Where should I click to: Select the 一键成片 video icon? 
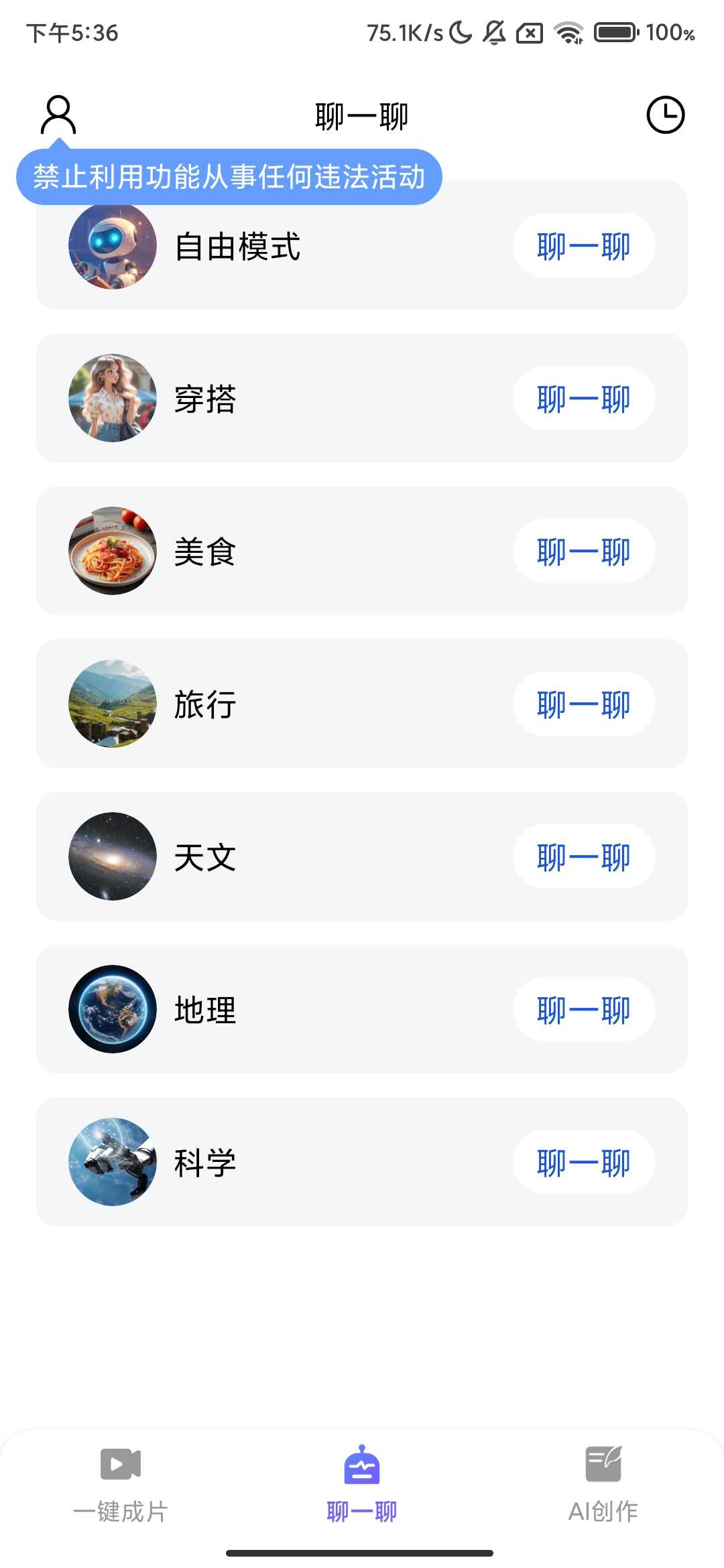coord(119,1463)
